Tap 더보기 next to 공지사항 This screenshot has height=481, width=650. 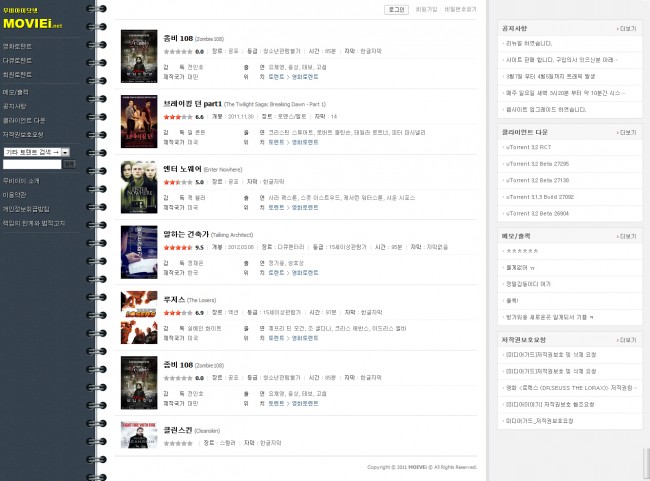tap(627, 29)
